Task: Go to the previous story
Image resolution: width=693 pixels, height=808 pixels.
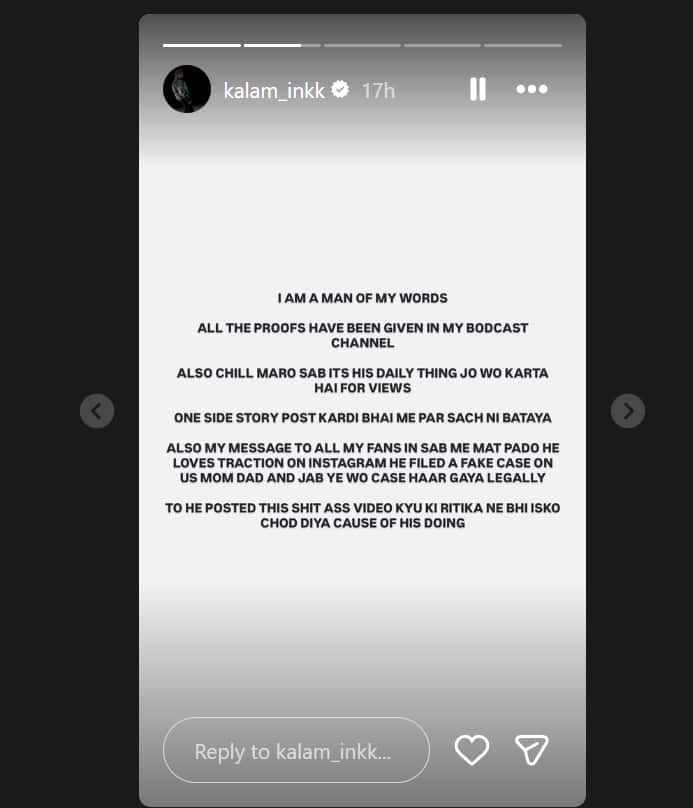Action: point(97,410)
